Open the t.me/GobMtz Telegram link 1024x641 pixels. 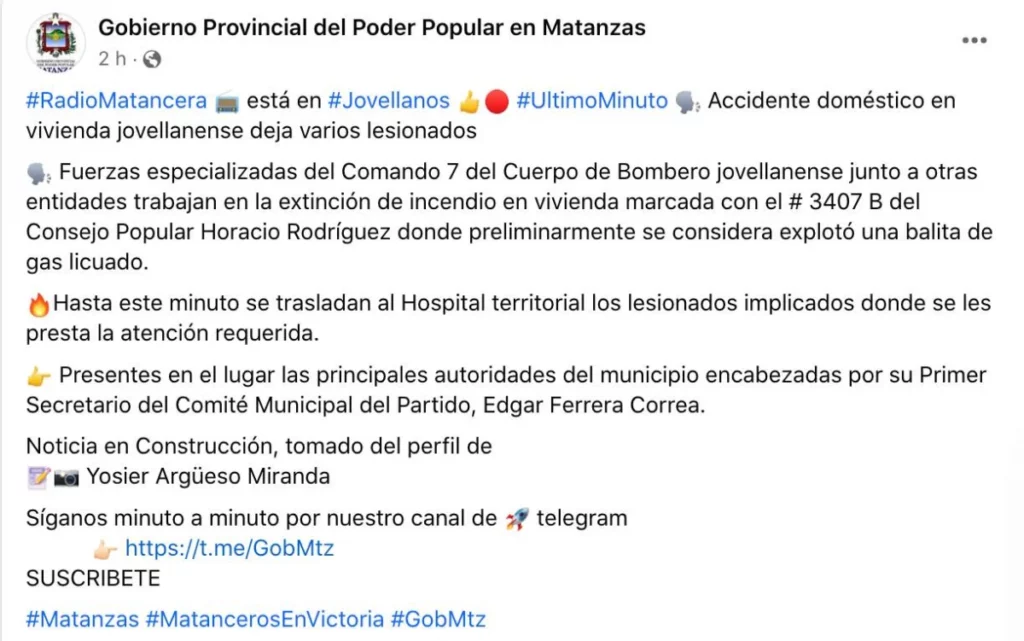[229, 548]
